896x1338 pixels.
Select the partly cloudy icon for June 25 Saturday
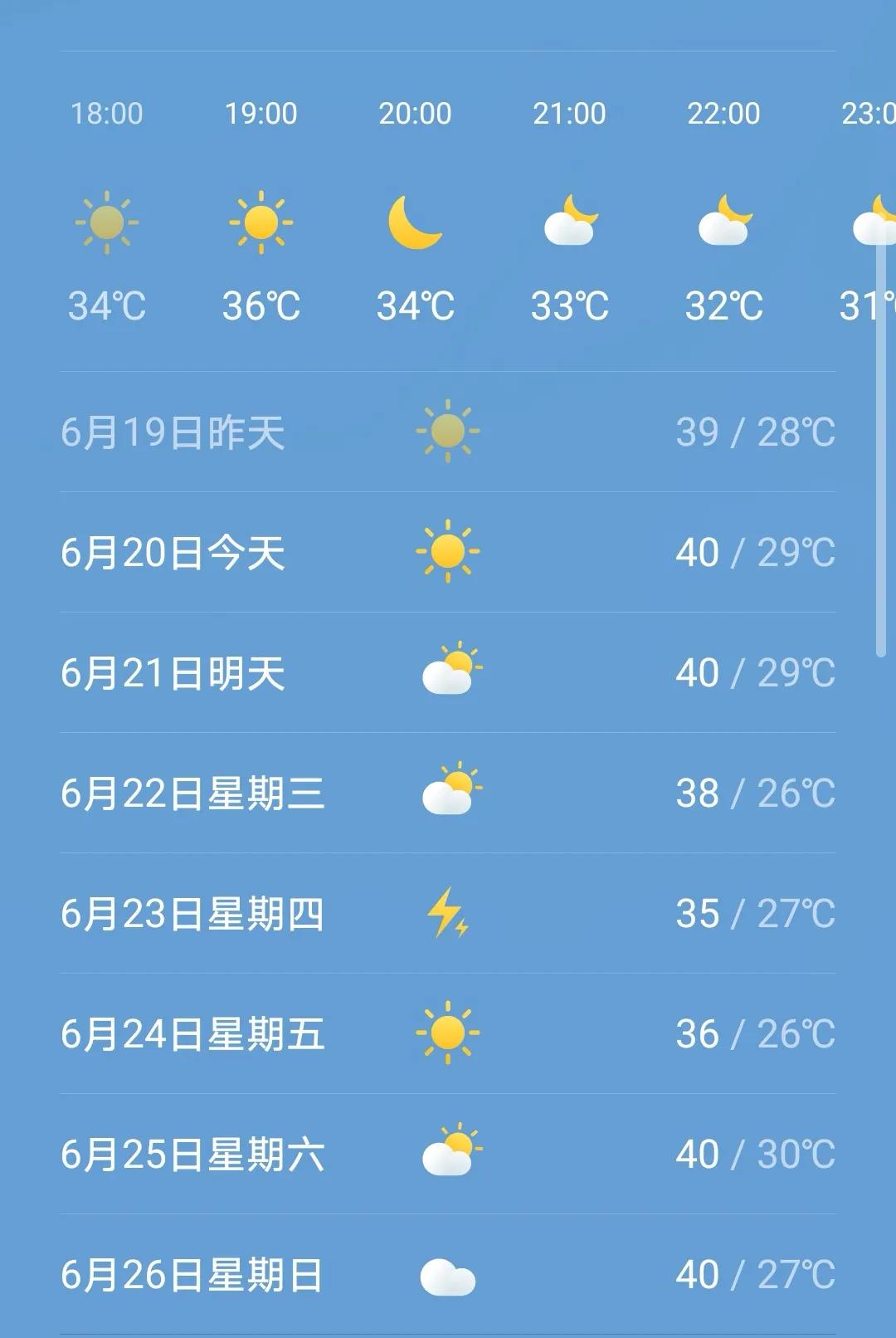pyautogui.click(x=448, y=1154)
